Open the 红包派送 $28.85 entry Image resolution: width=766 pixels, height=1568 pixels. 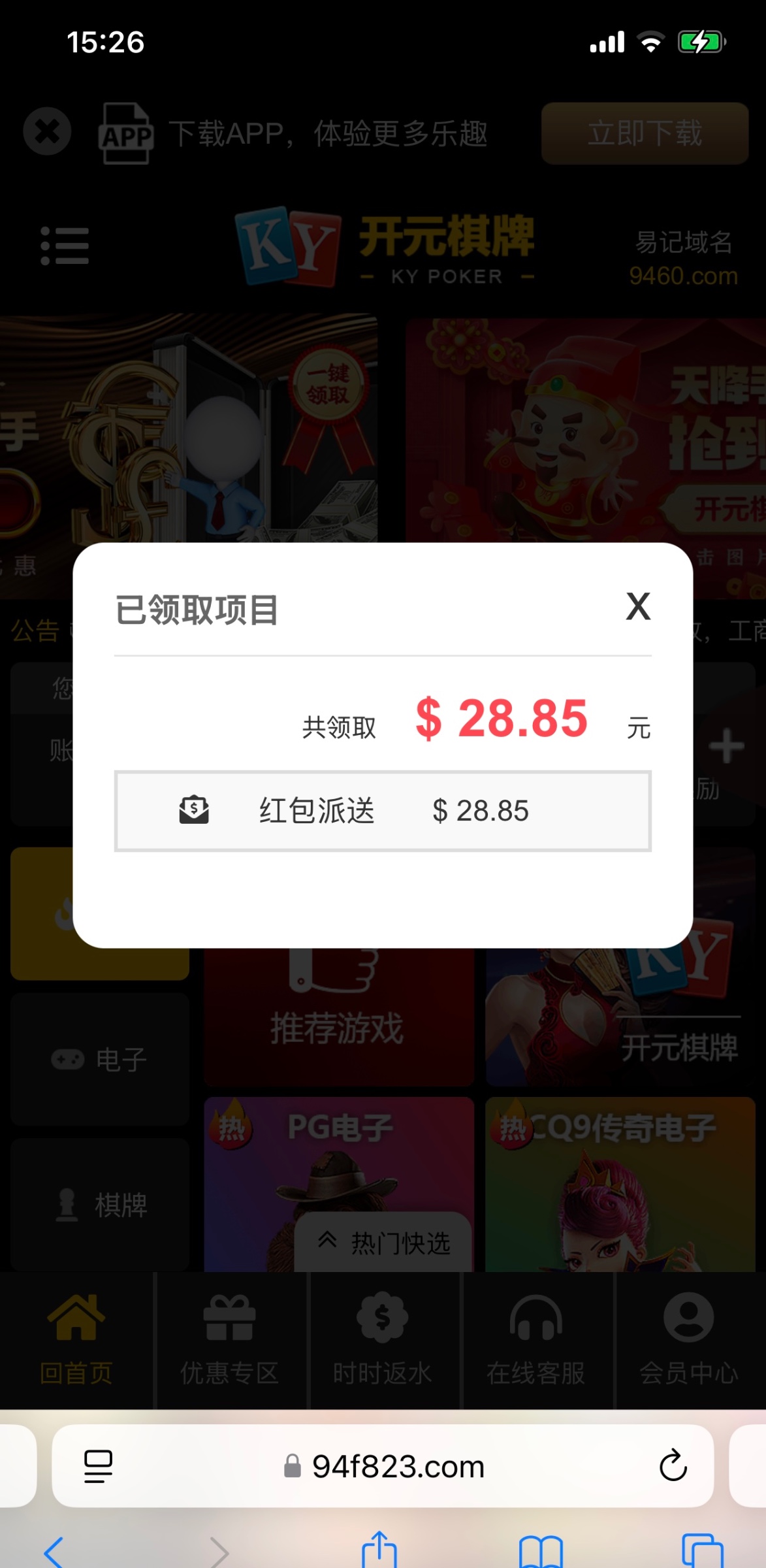point(383,811)
